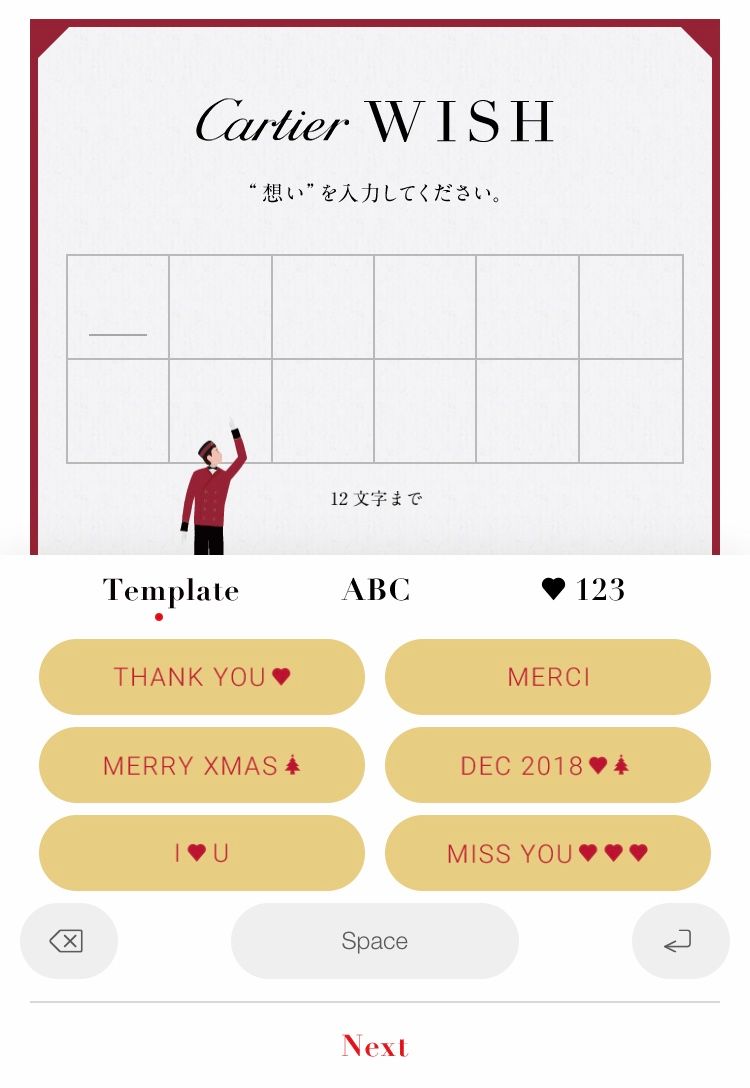
Task: Tap the first letter box
Action: (x=118, y=307)
